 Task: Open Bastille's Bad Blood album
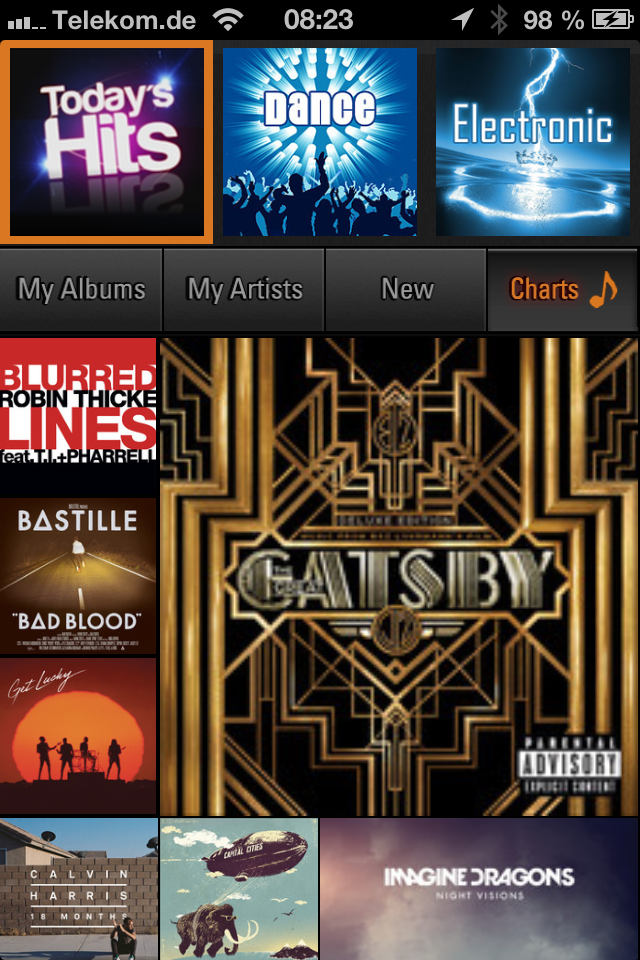(x=78, y=576)
